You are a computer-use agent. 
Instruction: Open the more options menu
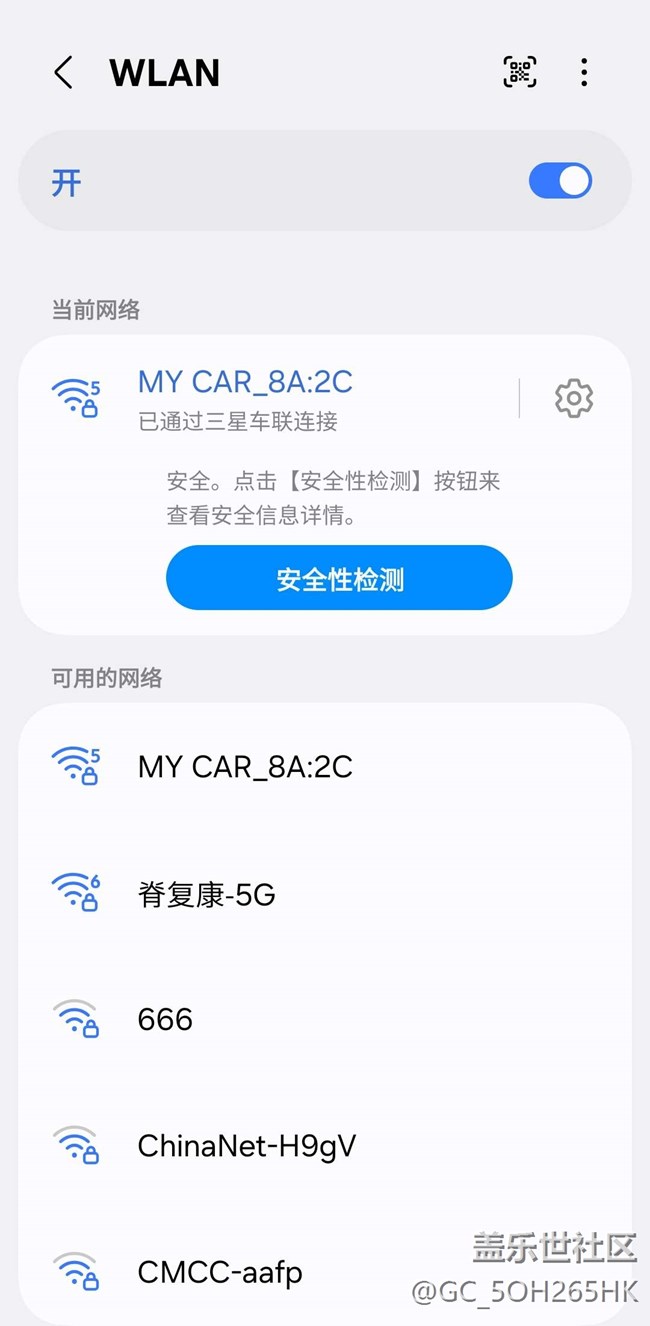[584, 72]
